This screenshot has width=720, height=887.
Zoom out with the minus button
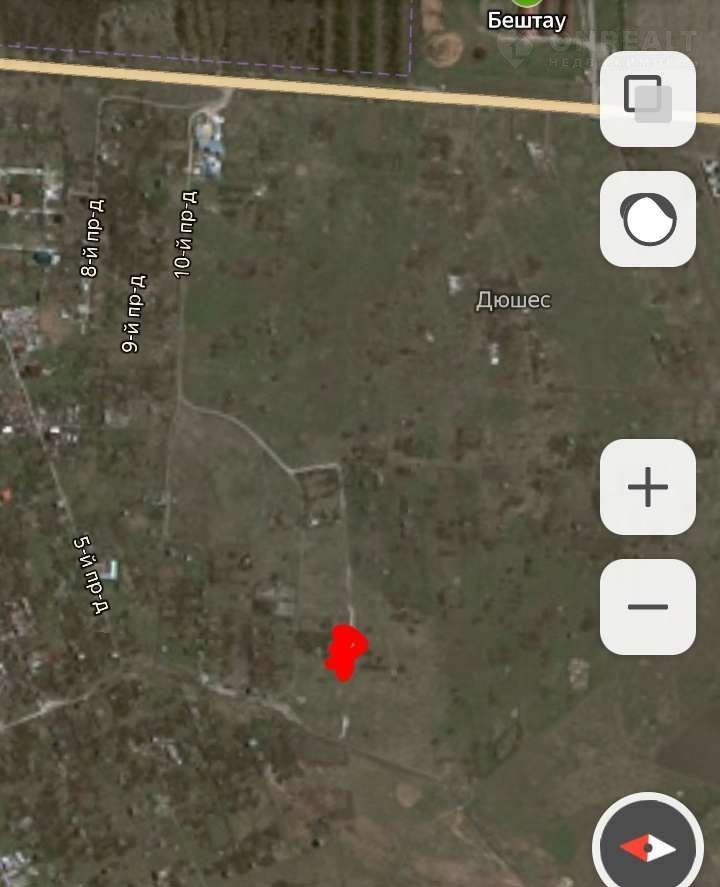[647, 607]
